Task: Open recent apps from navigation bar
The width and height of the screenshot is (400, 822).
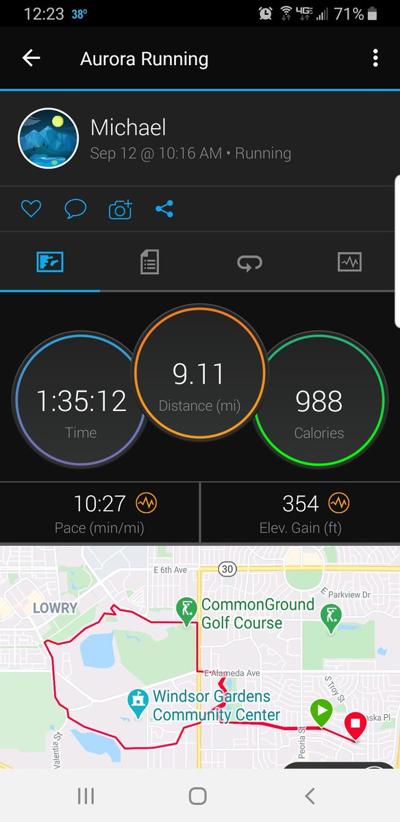Action: pos(86,796)
